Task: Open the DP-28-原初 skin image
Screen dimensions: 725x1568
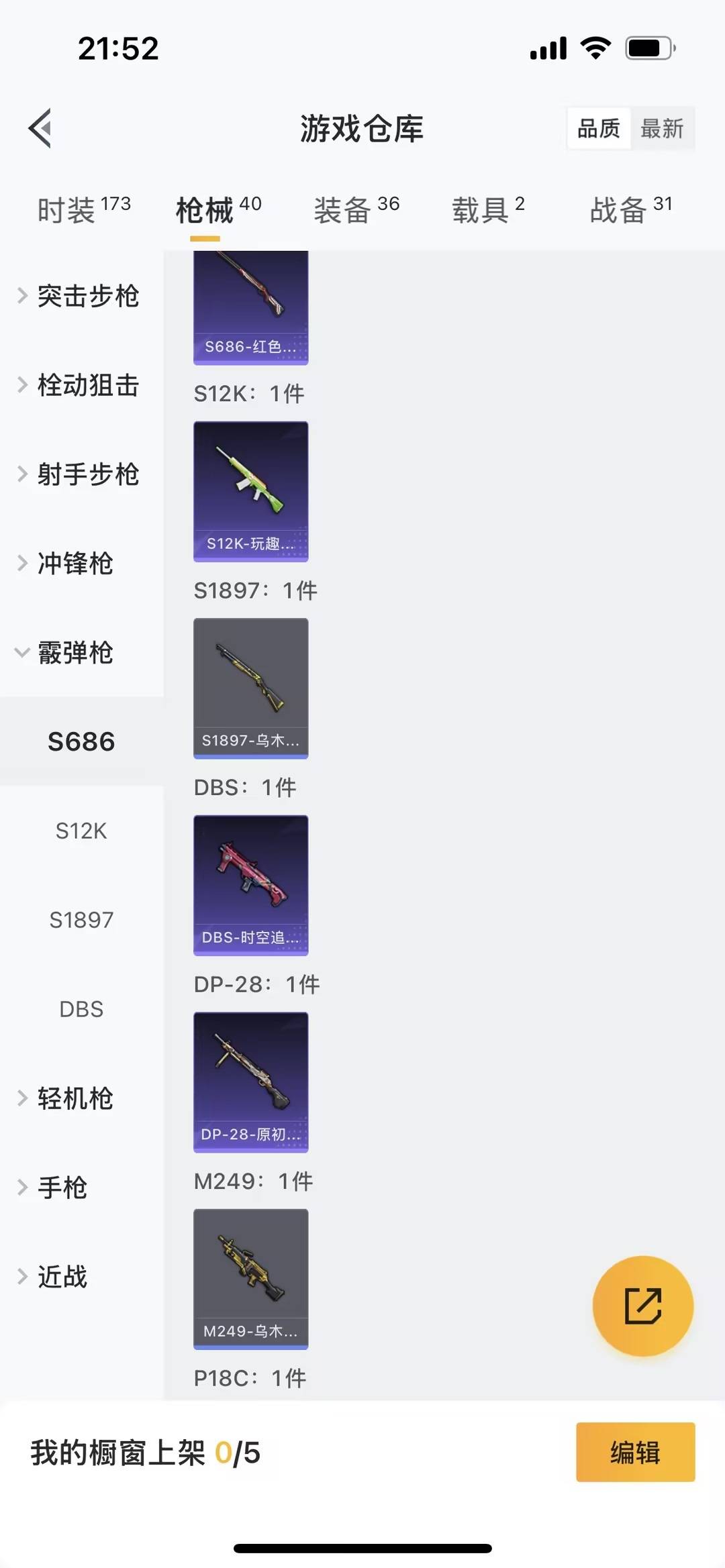Action: (250, 1082)
